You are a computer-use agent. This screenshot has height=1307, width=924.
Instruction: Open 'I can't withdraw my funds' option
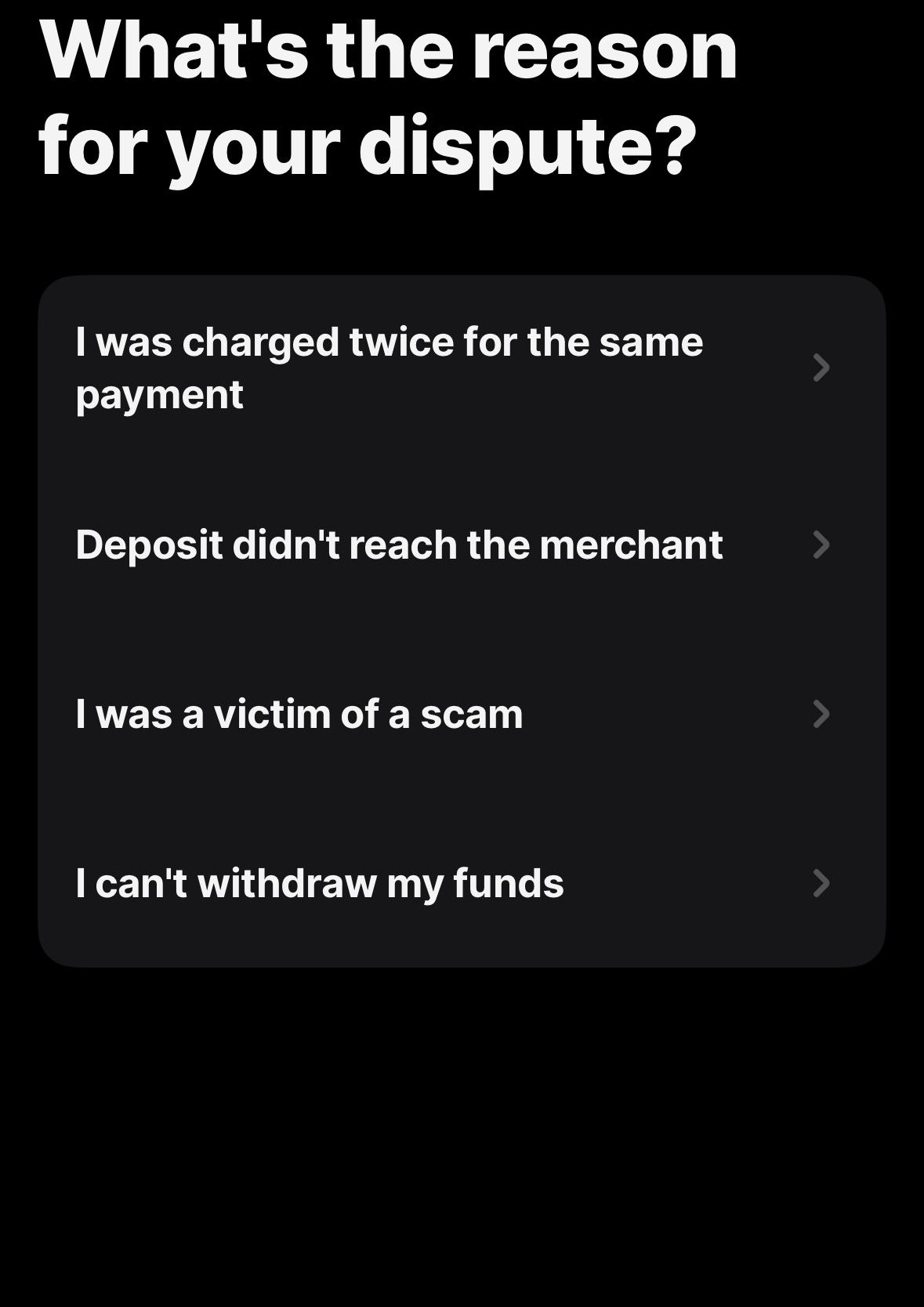pyautogui.click(x=462, y=883)
